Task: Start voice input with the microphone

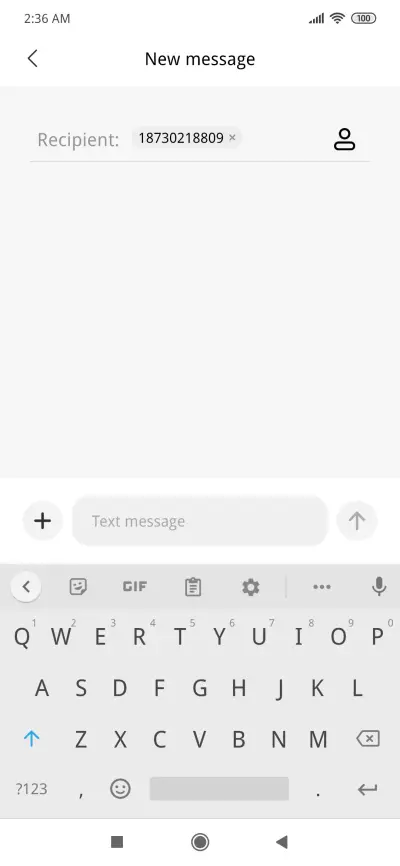Action: pos(379,587)
